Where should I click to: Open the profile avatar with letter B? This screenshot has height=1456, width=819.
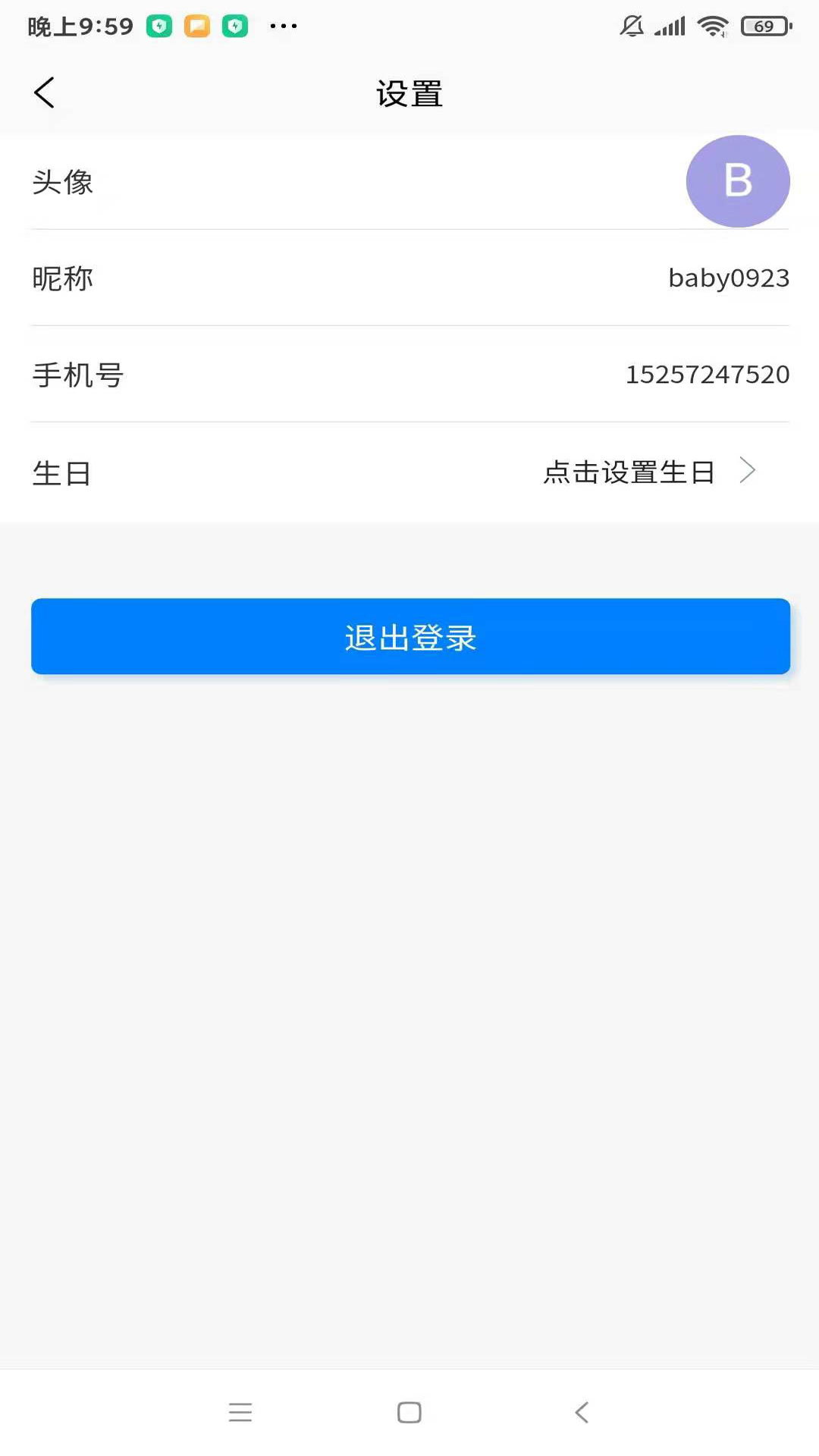click(737, 181)
